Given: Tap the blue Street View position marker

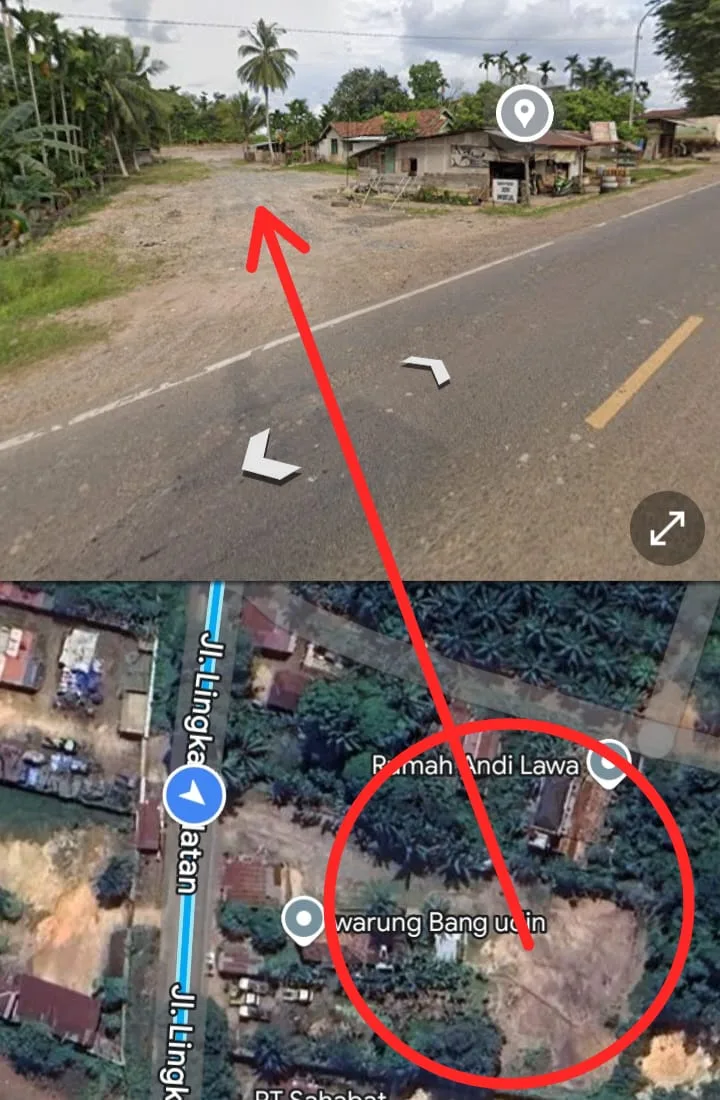Looking at the screenshot, I should pyautogui.click(x=194, y=796).
